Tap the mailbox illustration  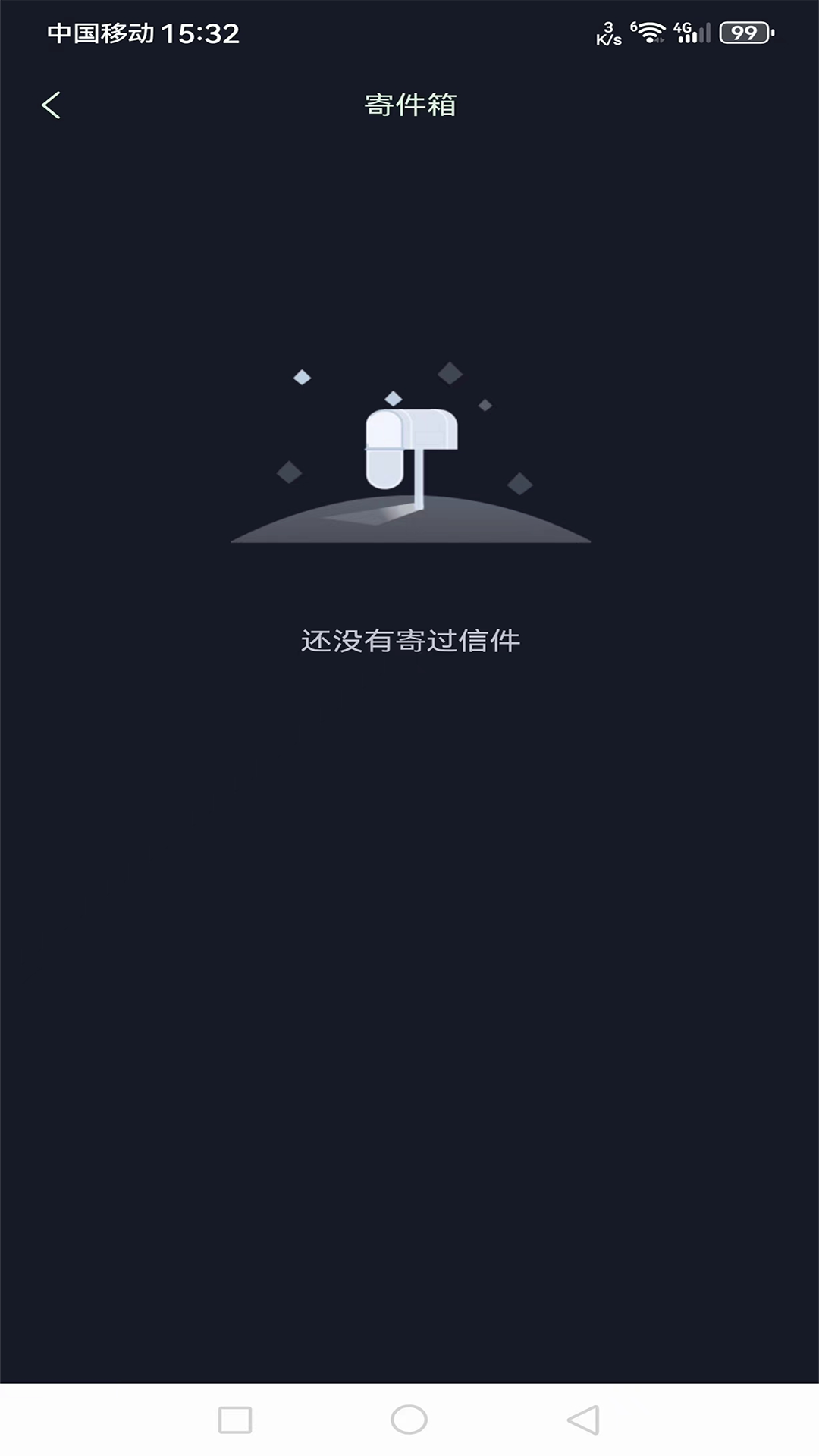(x=409, y=447)
